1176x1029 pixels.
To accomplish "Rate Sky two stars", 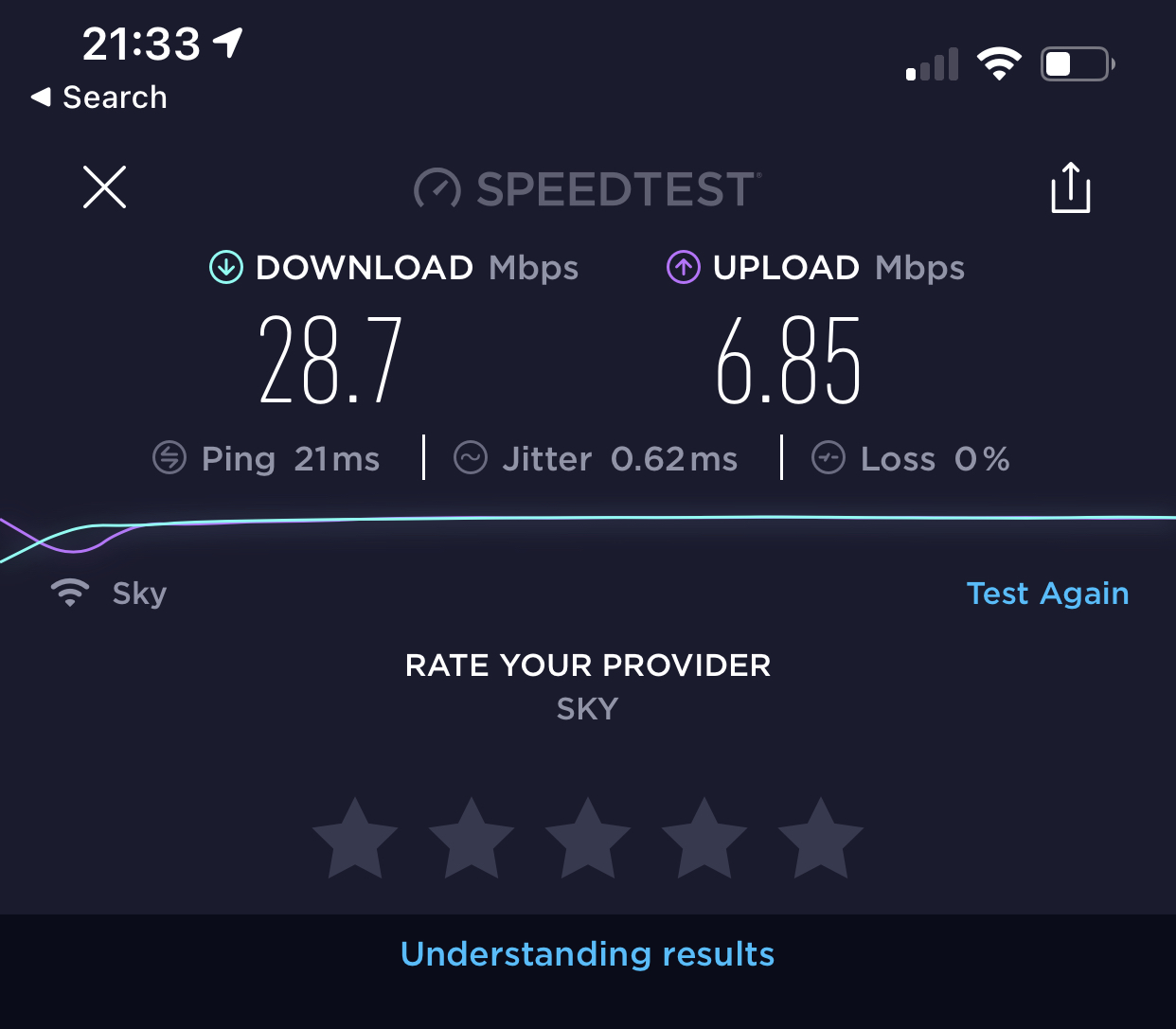I will pos(472,840).
